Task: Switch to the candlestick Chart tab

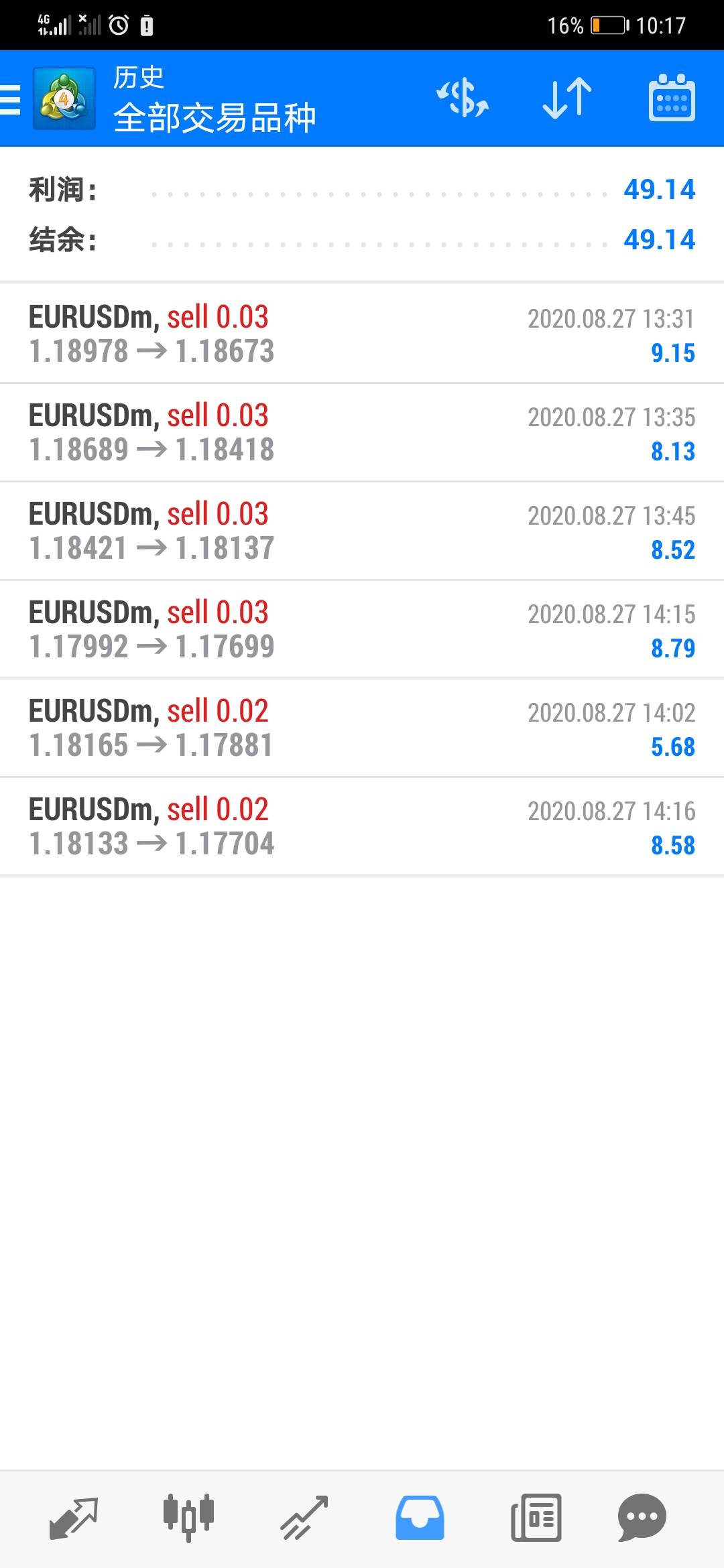Action: tap(188, 1518)
